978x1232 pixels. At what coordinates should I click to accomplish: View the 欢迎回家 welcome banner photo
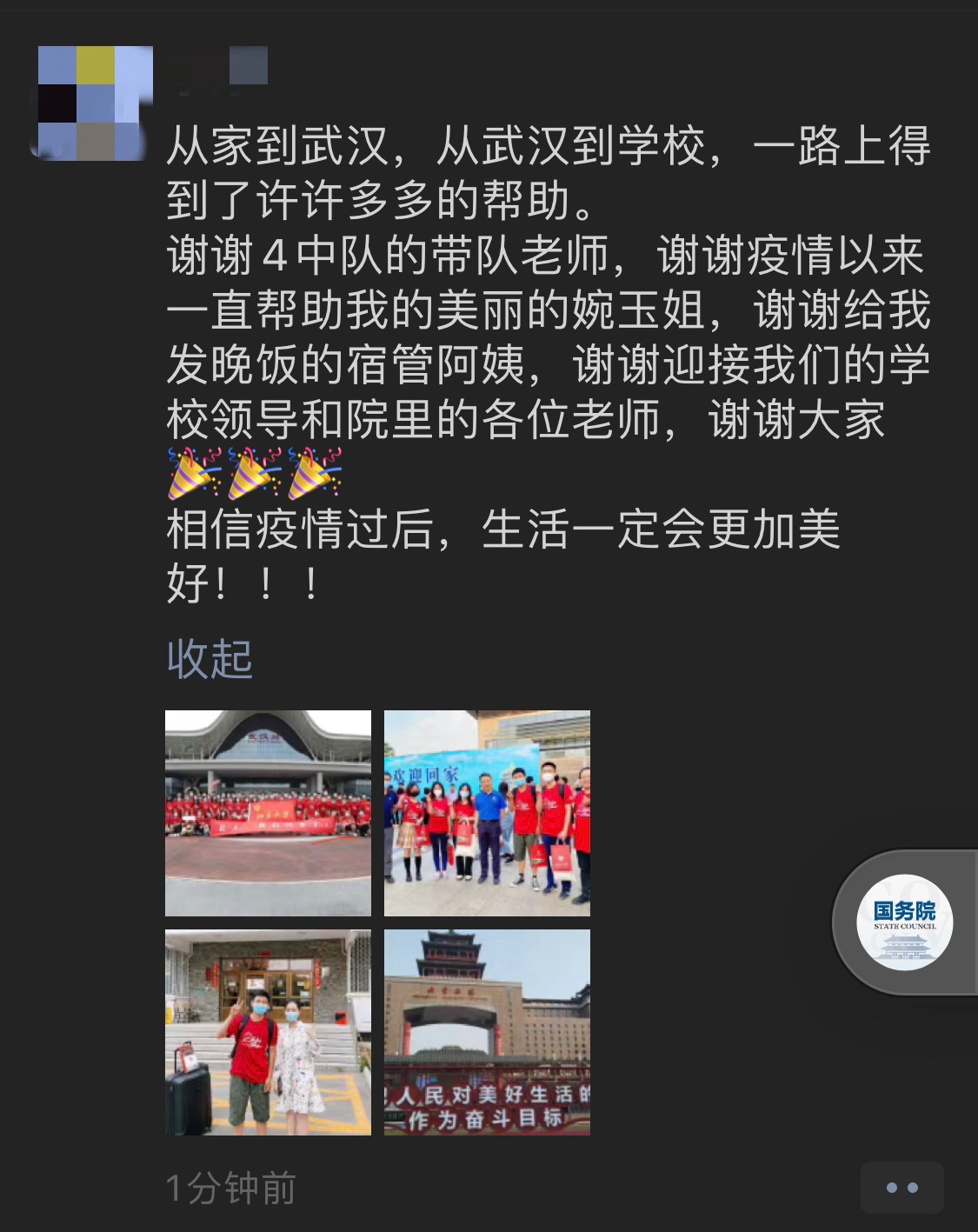(487, 813)
